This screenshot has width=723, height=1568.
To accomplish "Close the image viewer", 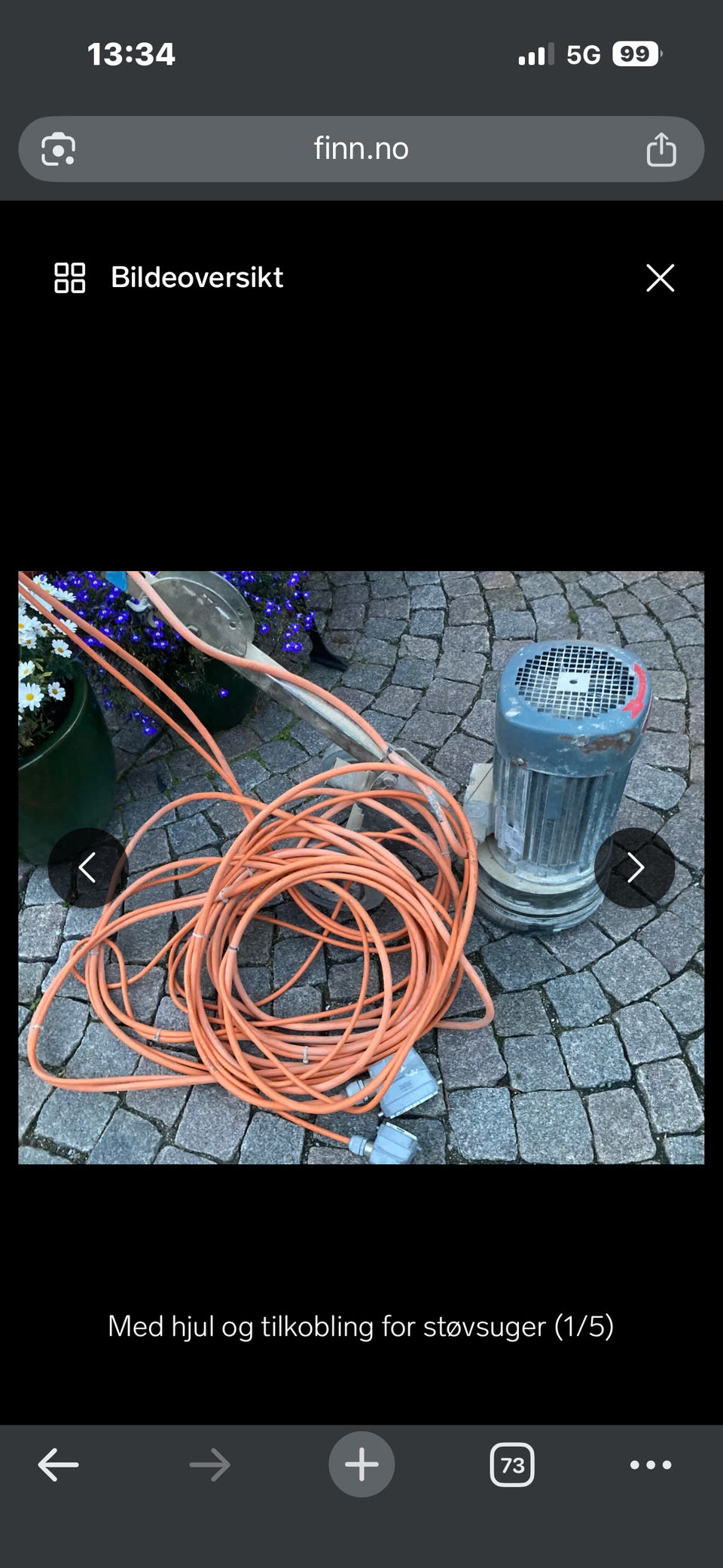I will [x=660, y=277].
